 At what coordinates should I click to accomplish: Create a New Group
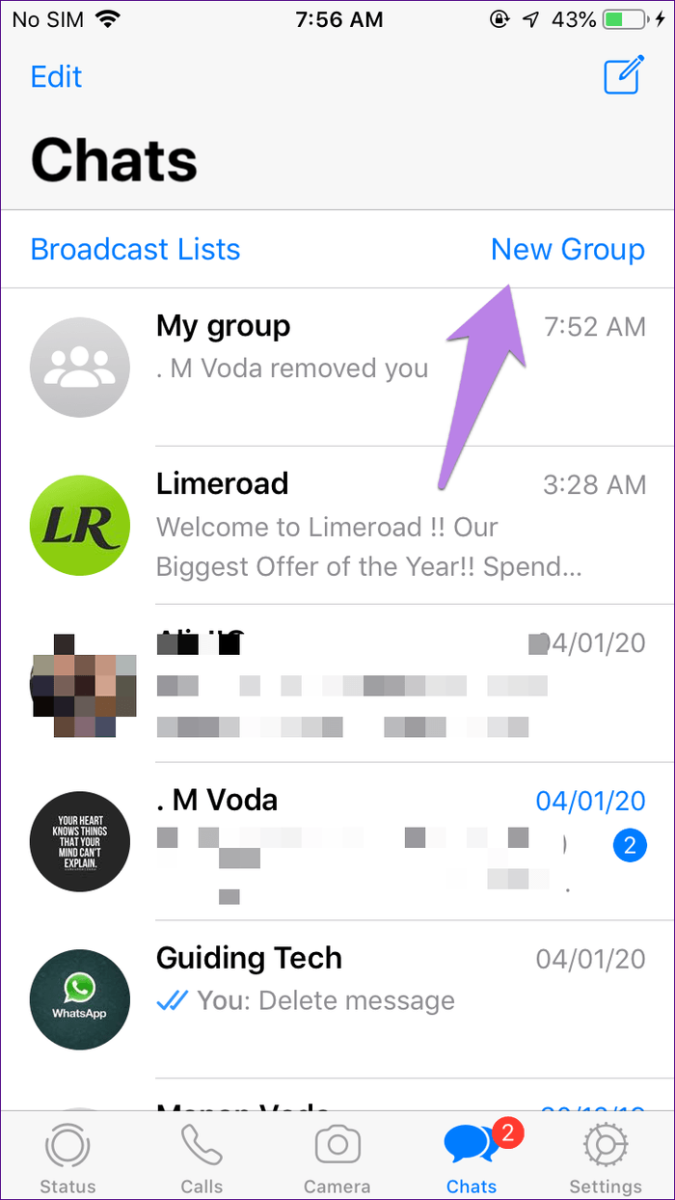(x=568, y=249)
